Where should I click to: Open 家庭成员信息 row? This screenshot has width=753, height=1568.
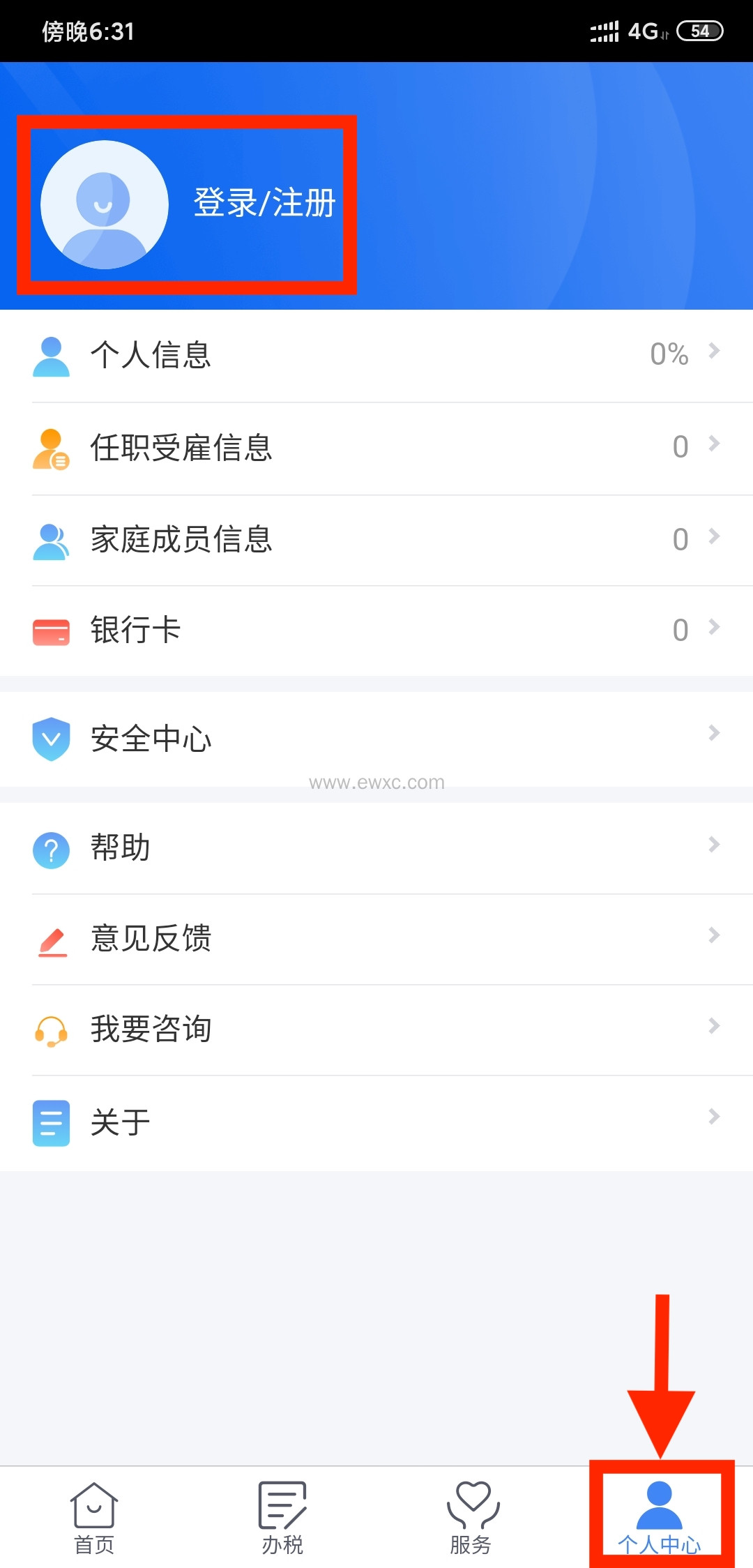tap(376, 540)
